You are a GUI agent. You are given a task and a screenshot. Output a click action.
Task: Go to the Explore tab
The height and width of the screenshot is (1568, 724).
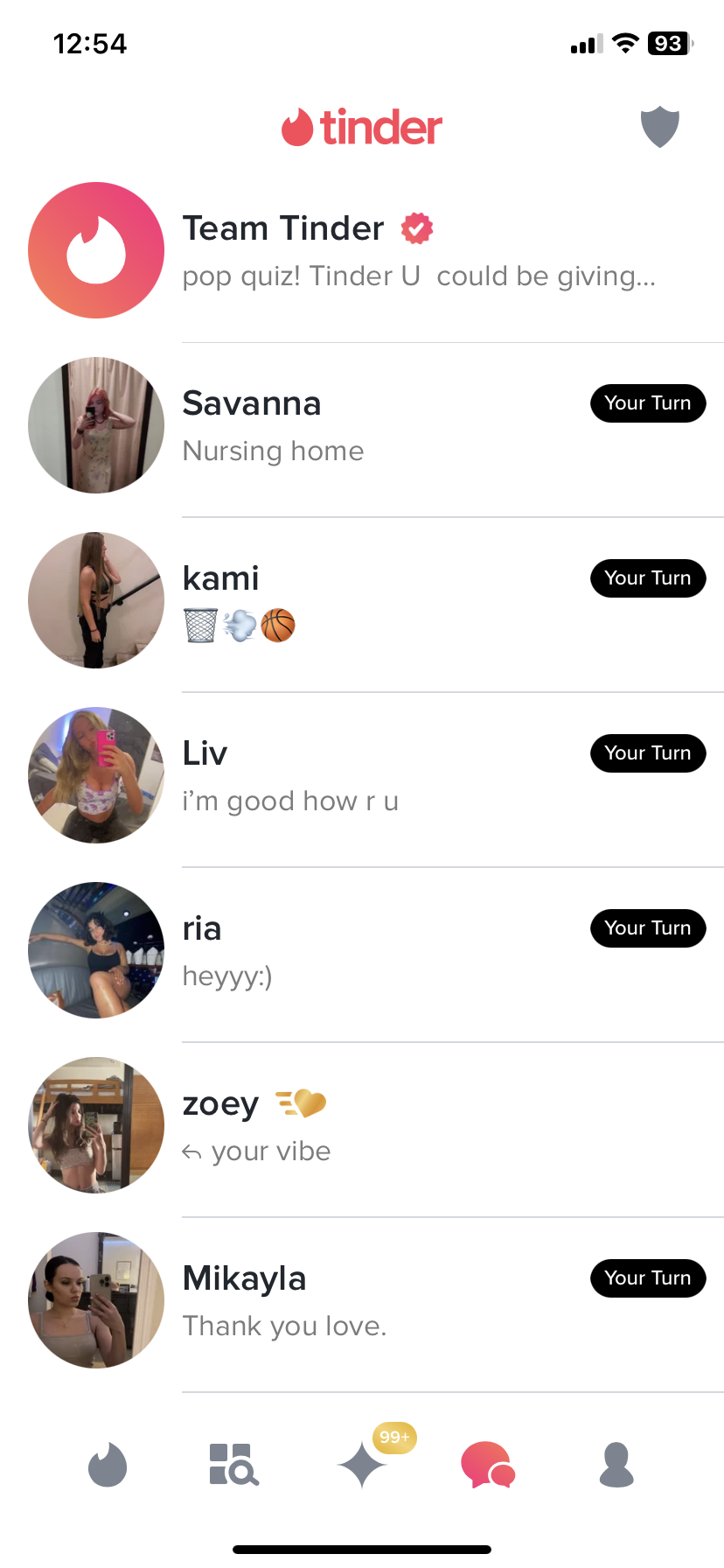(233, 1465)
